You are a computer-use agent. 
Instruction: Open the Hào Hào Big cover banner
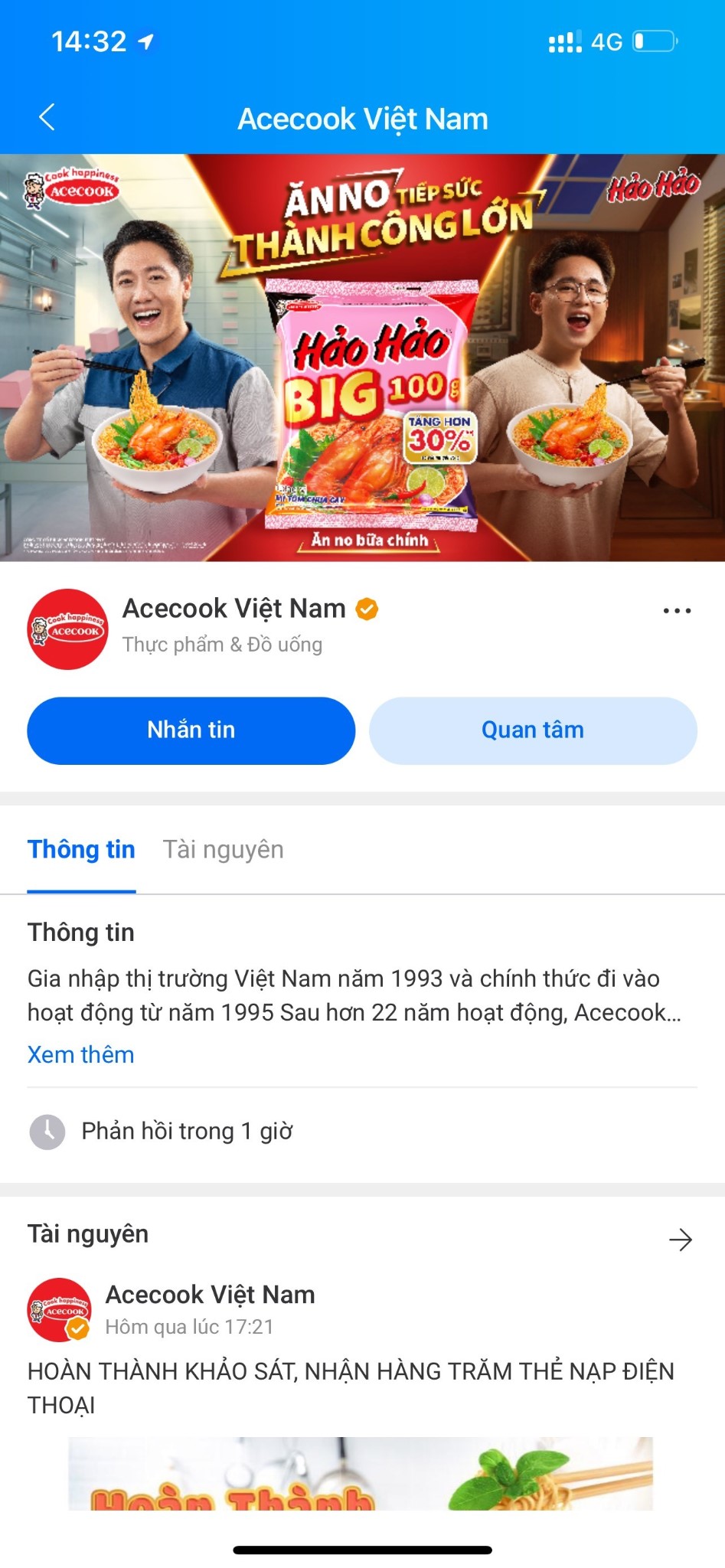tap(362, 358)
